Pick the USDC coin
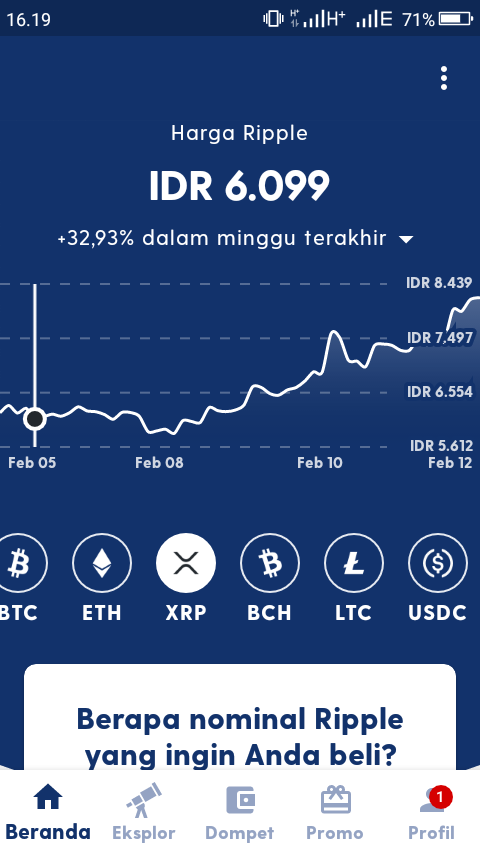The width and height of the screenshot is (480, 854). [x=438, y=578]
